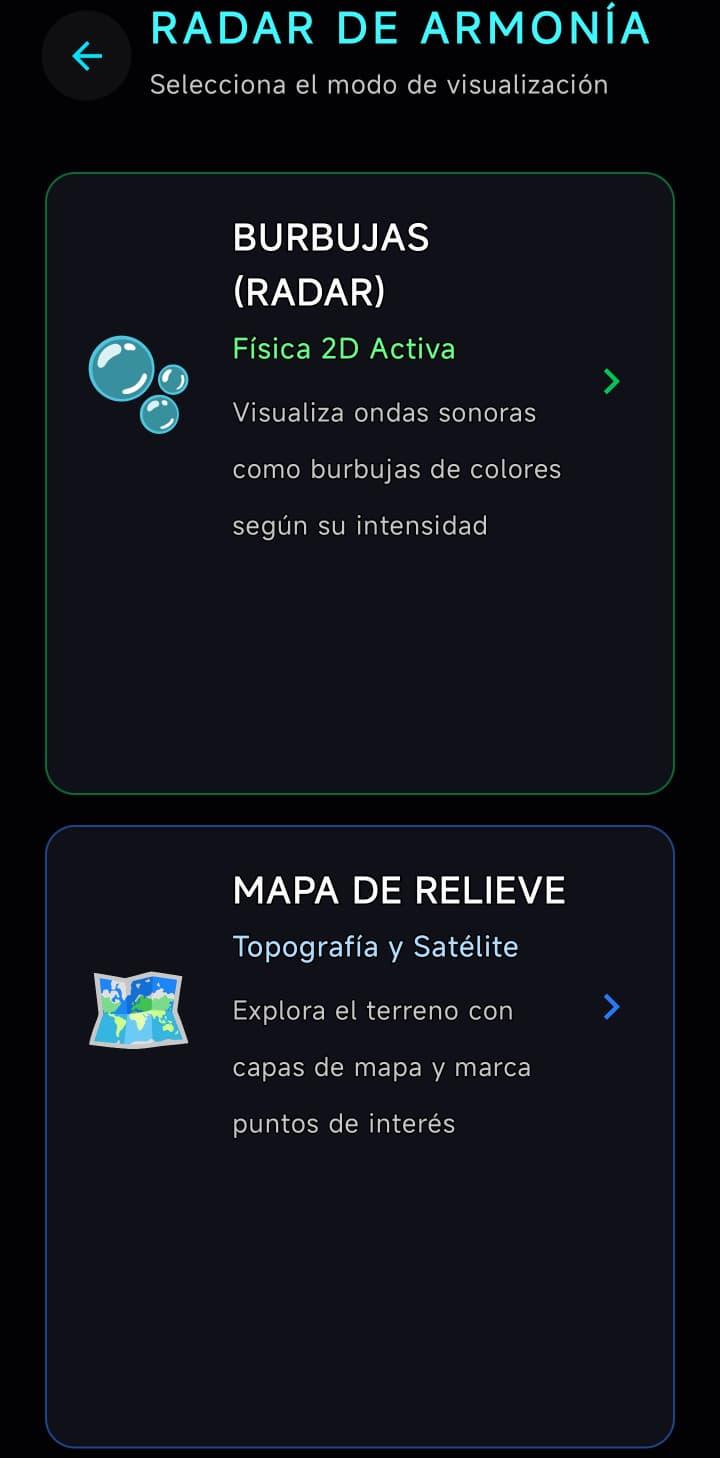Open the Burbujas (Radar) visualization mode
Screen dimensions: 720x1458
pos(360,483)
